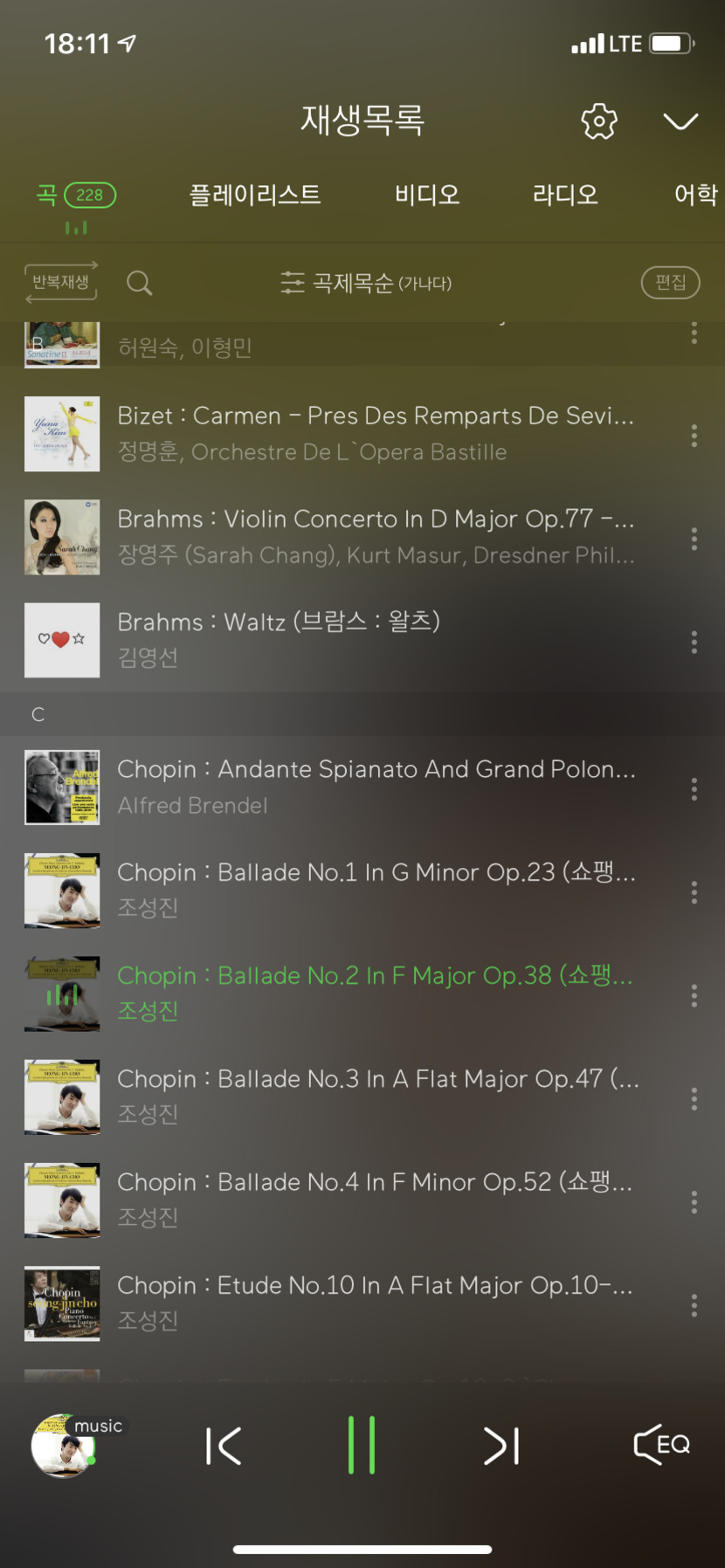Search within the playlist
The width and height of the screenshot is (725, 1568).
[x=139, y=283]
